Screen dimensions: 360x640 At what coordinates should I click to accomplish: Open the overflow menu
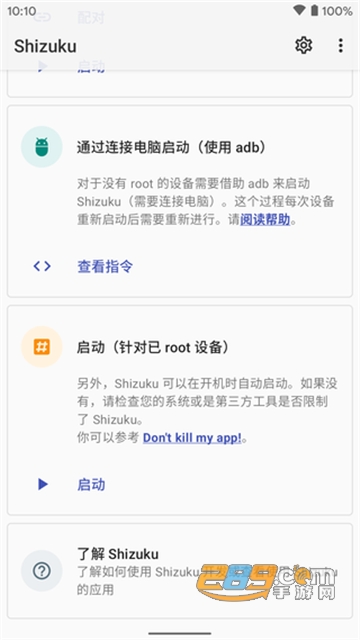[x=340, y=45]
